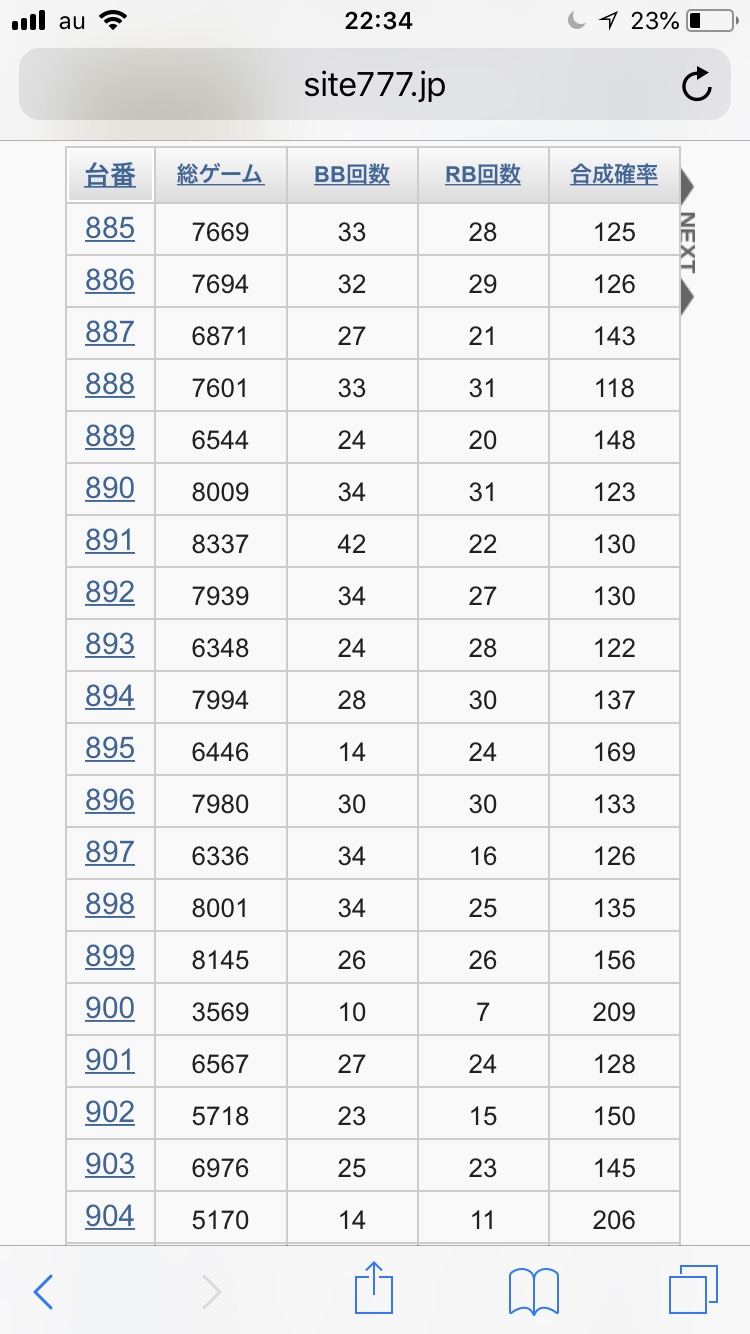Tap the site777.jp address bar
This screenshot has width=750, height=1334.
point(374,85)
